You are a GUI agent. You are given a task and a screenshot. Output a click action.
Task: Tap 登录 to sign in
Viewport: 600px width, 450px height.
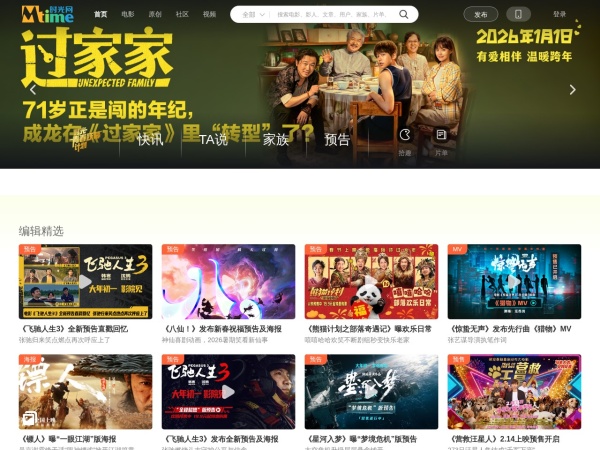tap(559, 14)
